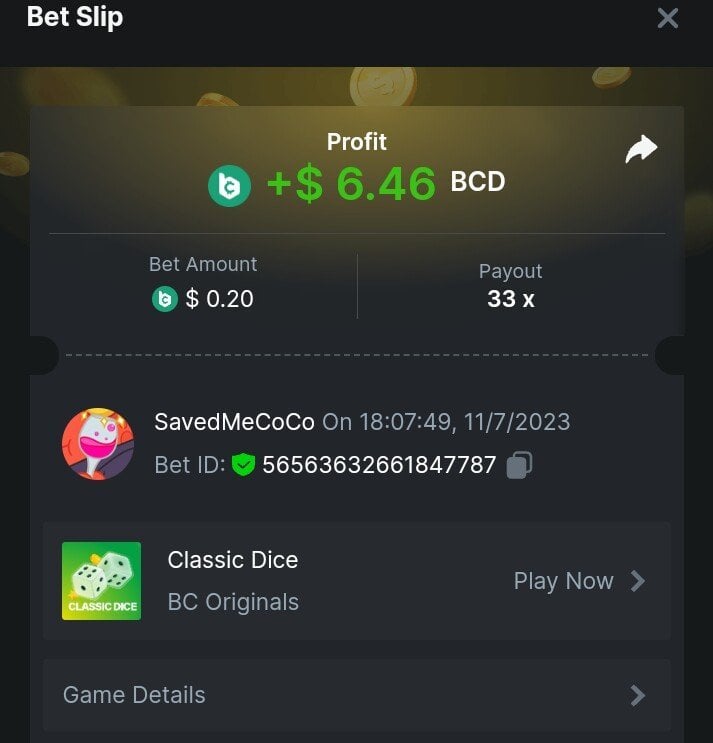Expand Game Details
This screenshot has height=743, width=713.
click(356, 695)
